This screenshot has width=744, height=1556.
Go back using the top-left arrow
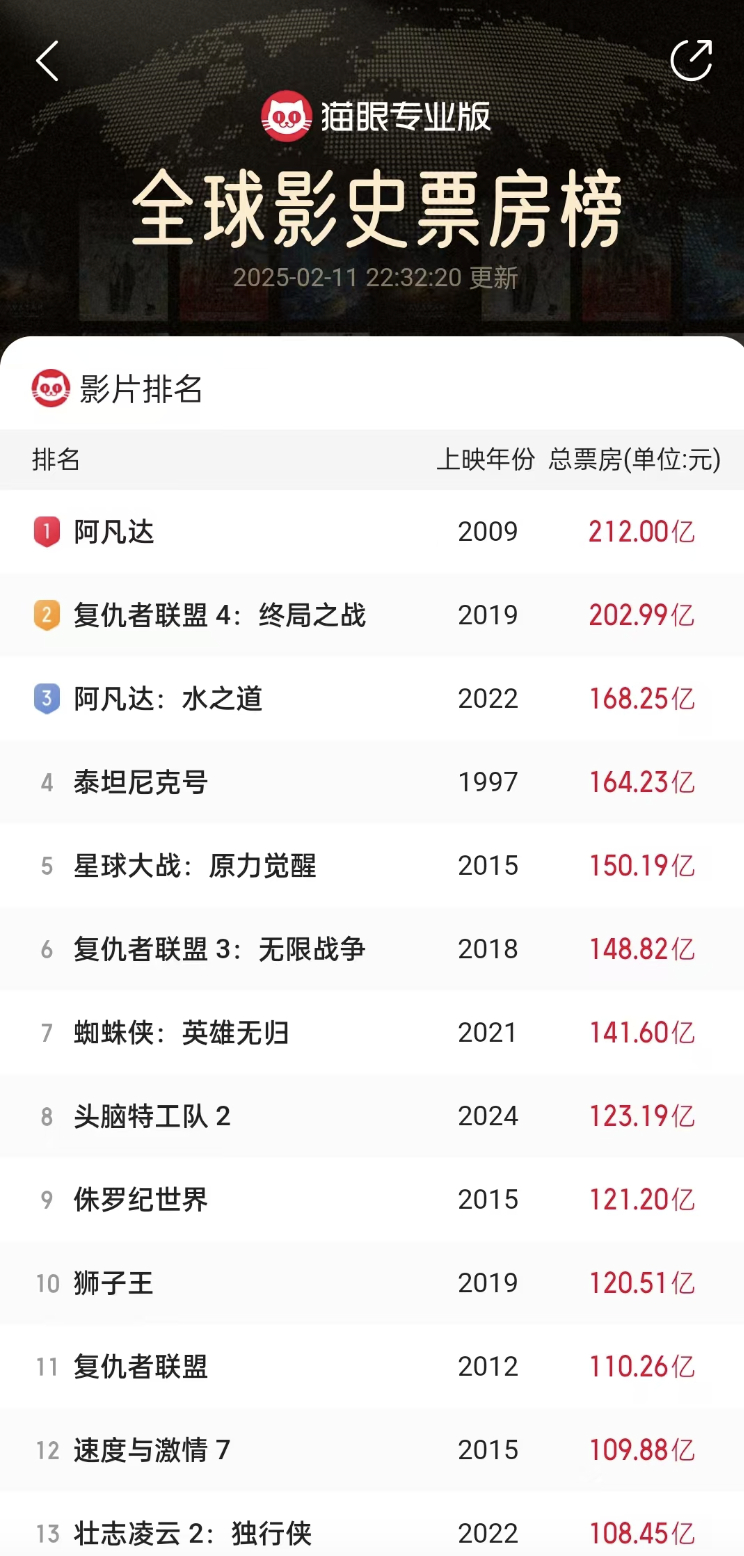click(x=47, y=61)
